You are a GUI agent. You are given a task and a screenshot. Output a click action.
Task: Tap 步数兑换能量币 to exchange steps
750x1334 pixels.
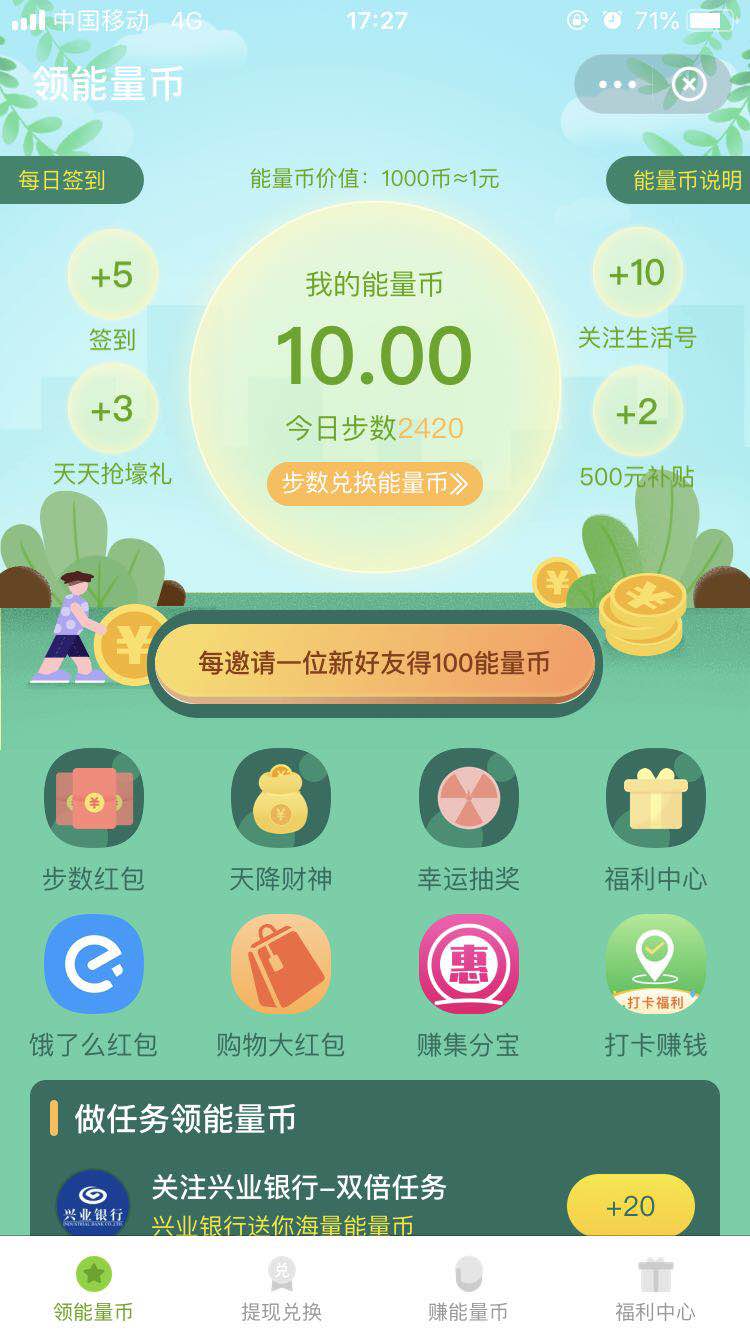pyautogui.click(x=375, y=484)
